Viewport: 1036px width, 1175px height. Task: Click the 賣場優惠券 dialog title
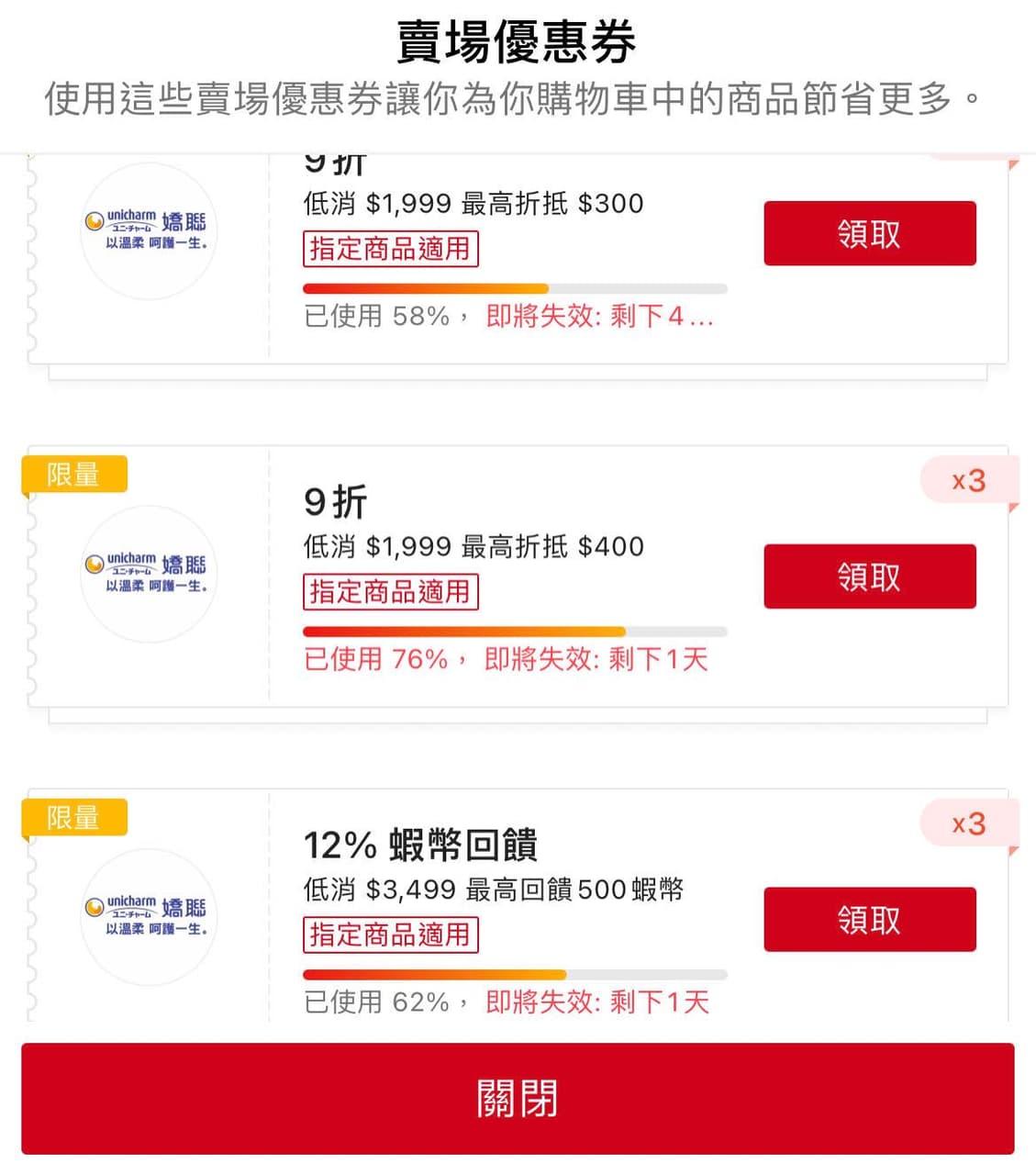(x=518, y=44)
